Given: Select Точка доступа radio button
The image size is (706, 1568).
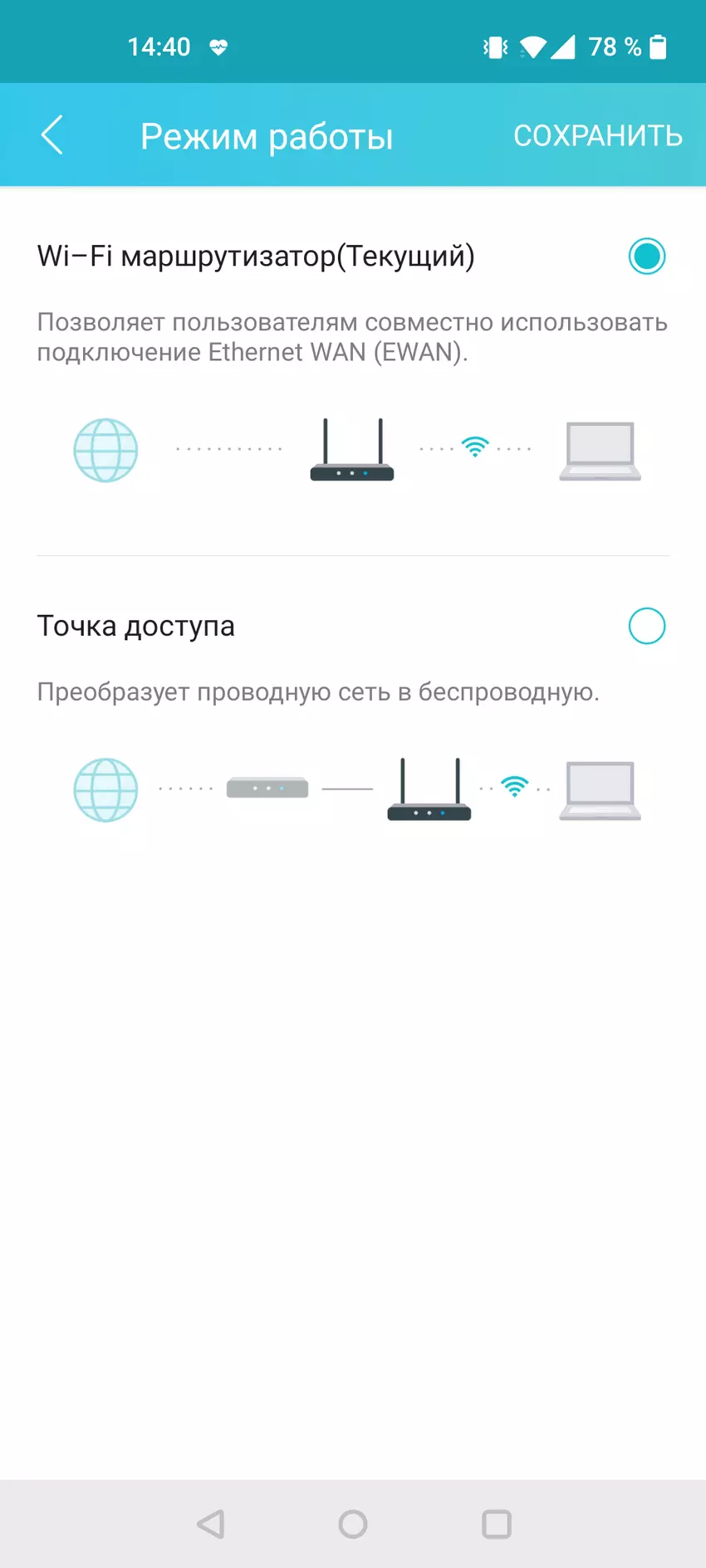Looking at the screenshot, I should tap(646, 626).
